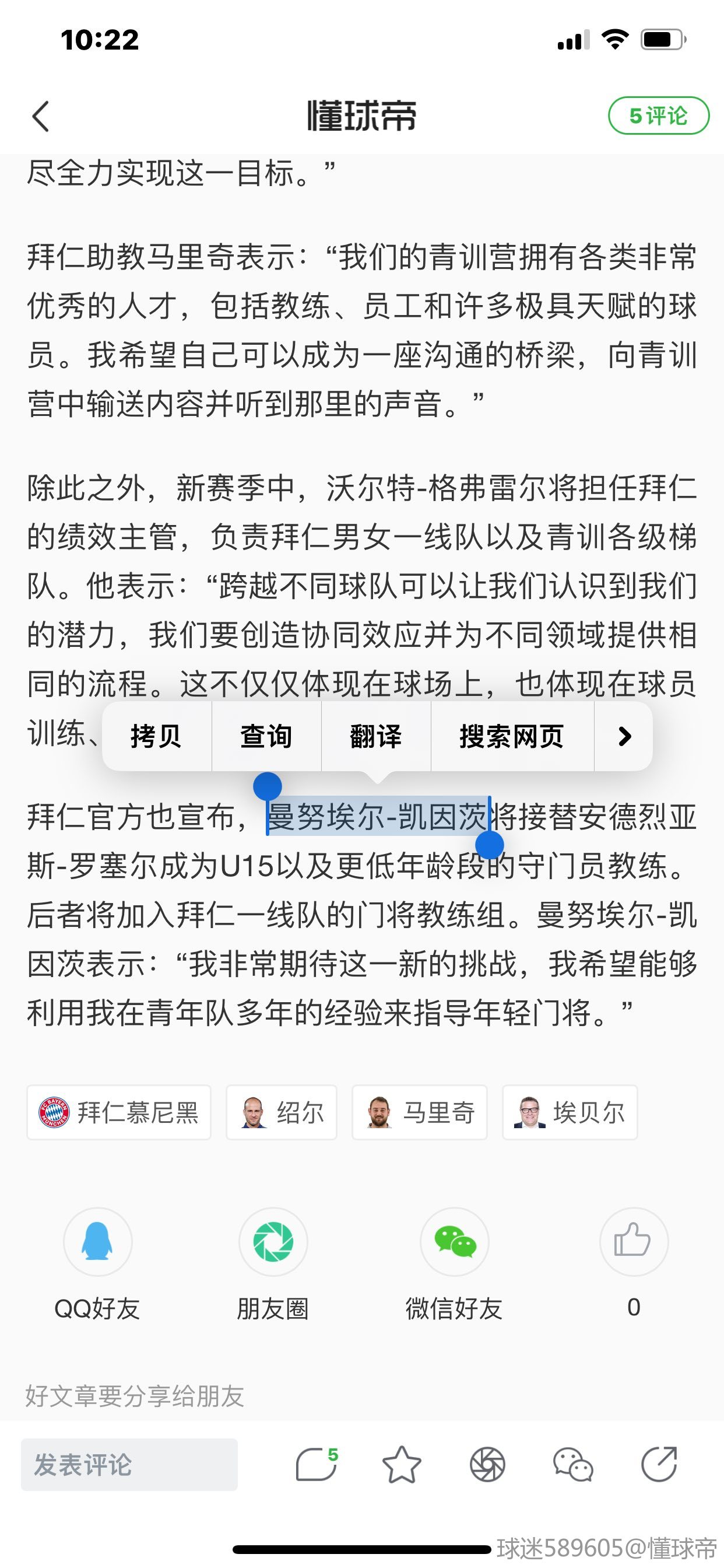Go back using the top-left arrow
This screenshot has width=724, height=1568.
41,116
